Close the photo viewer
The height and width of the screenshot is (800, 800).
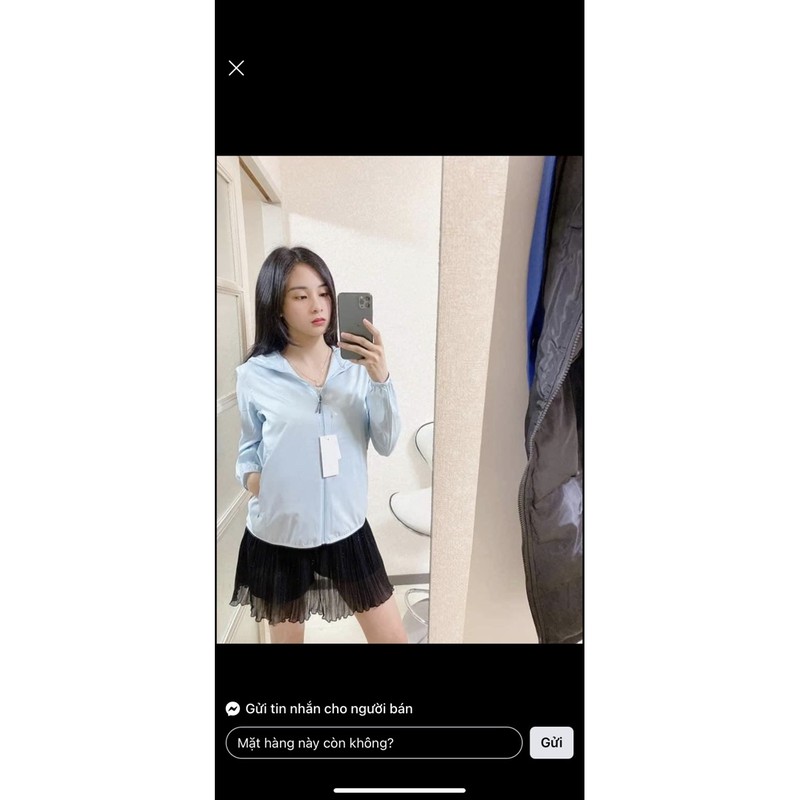pyautogui.click(x=236, y=68)
